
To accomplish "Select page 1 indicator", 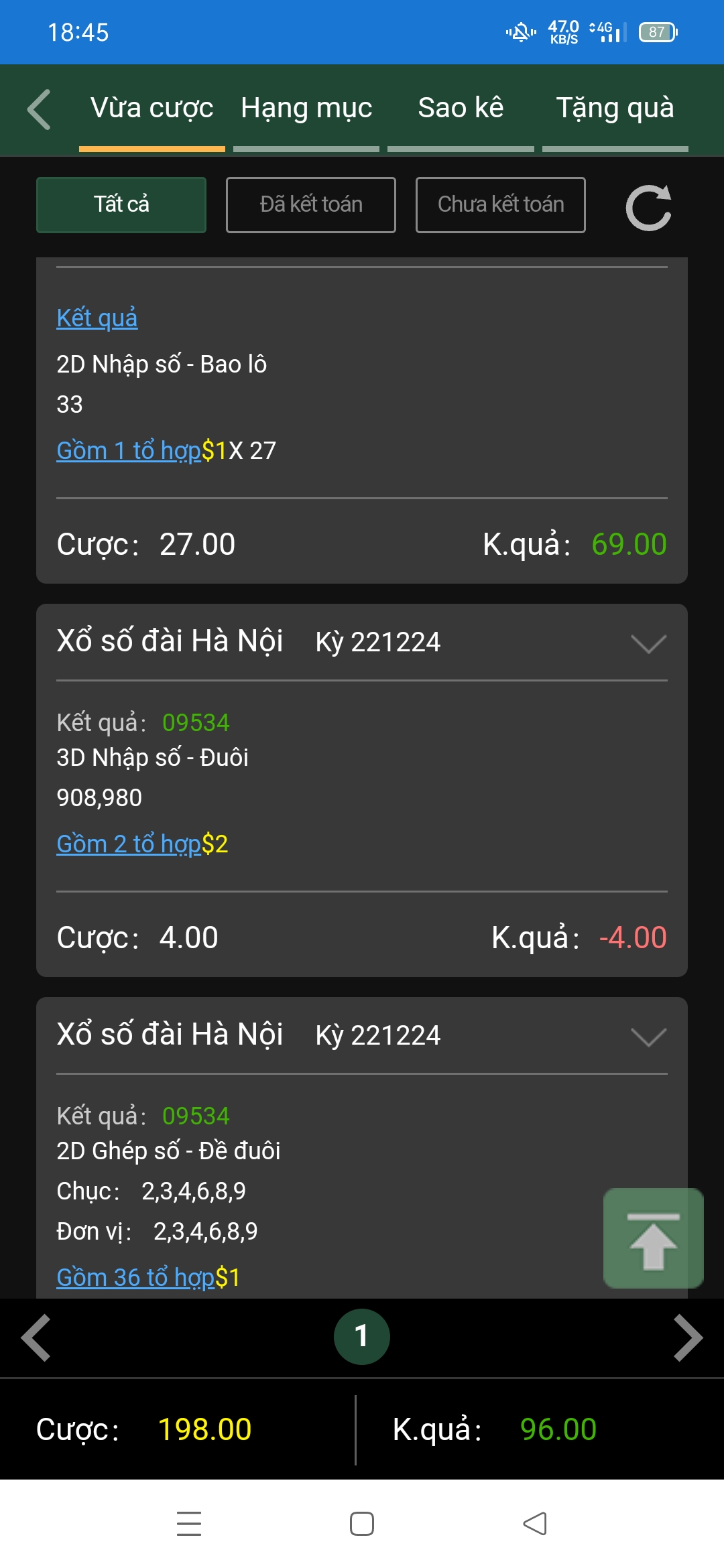I will click(x=362, y=1337).
